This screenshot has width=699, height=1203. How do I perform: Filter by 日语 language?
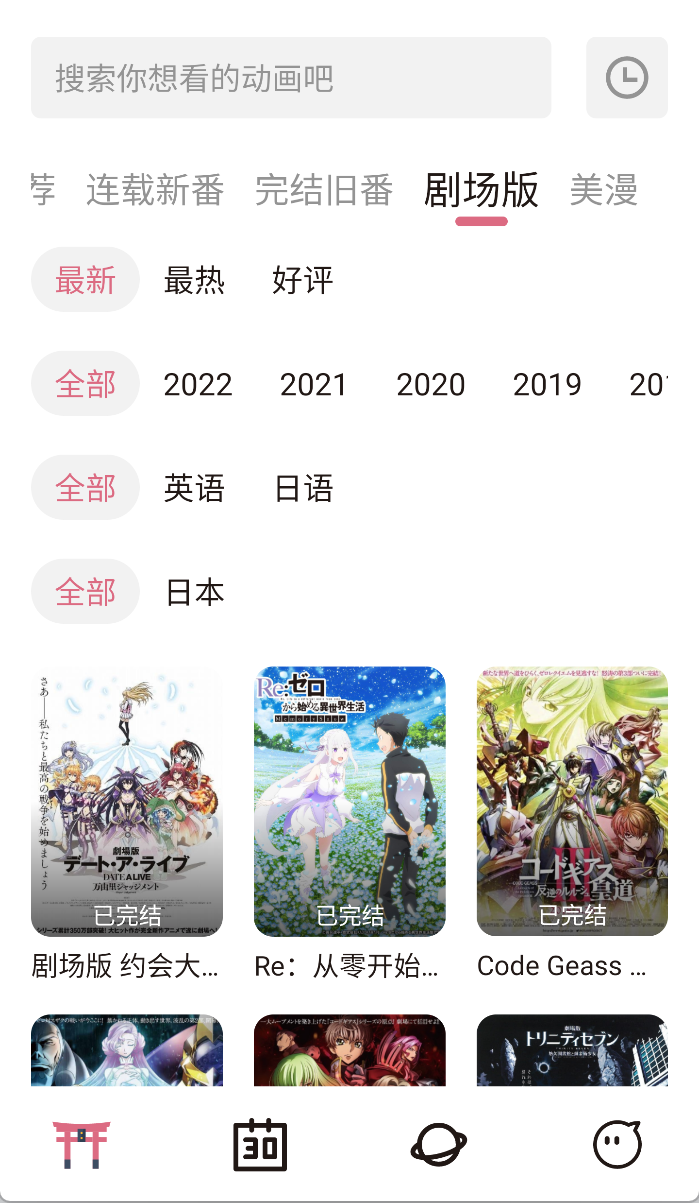point(304,488)
